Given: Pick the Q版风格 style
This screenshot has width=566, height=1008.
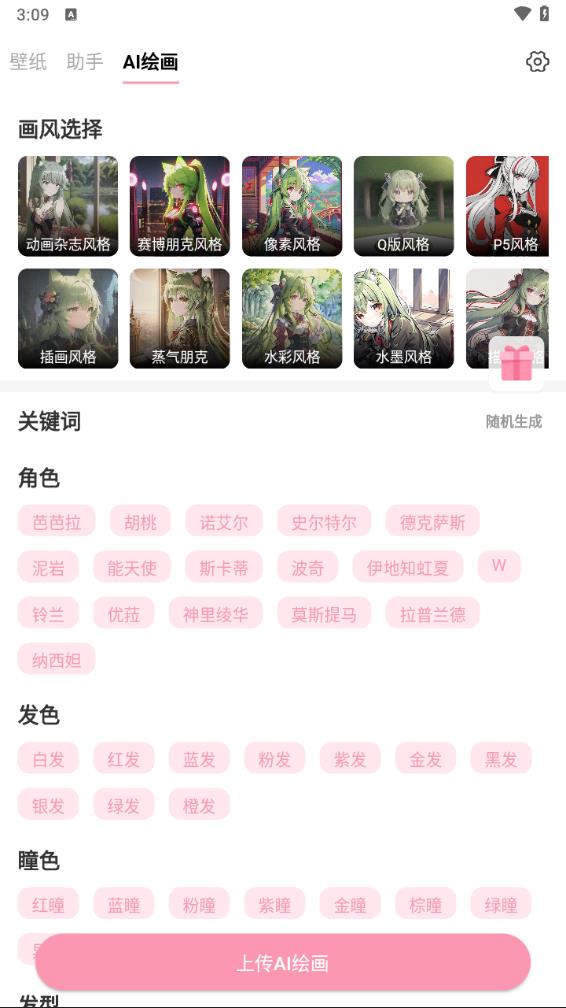Looking at the screenshot, I should pos(404,206).
